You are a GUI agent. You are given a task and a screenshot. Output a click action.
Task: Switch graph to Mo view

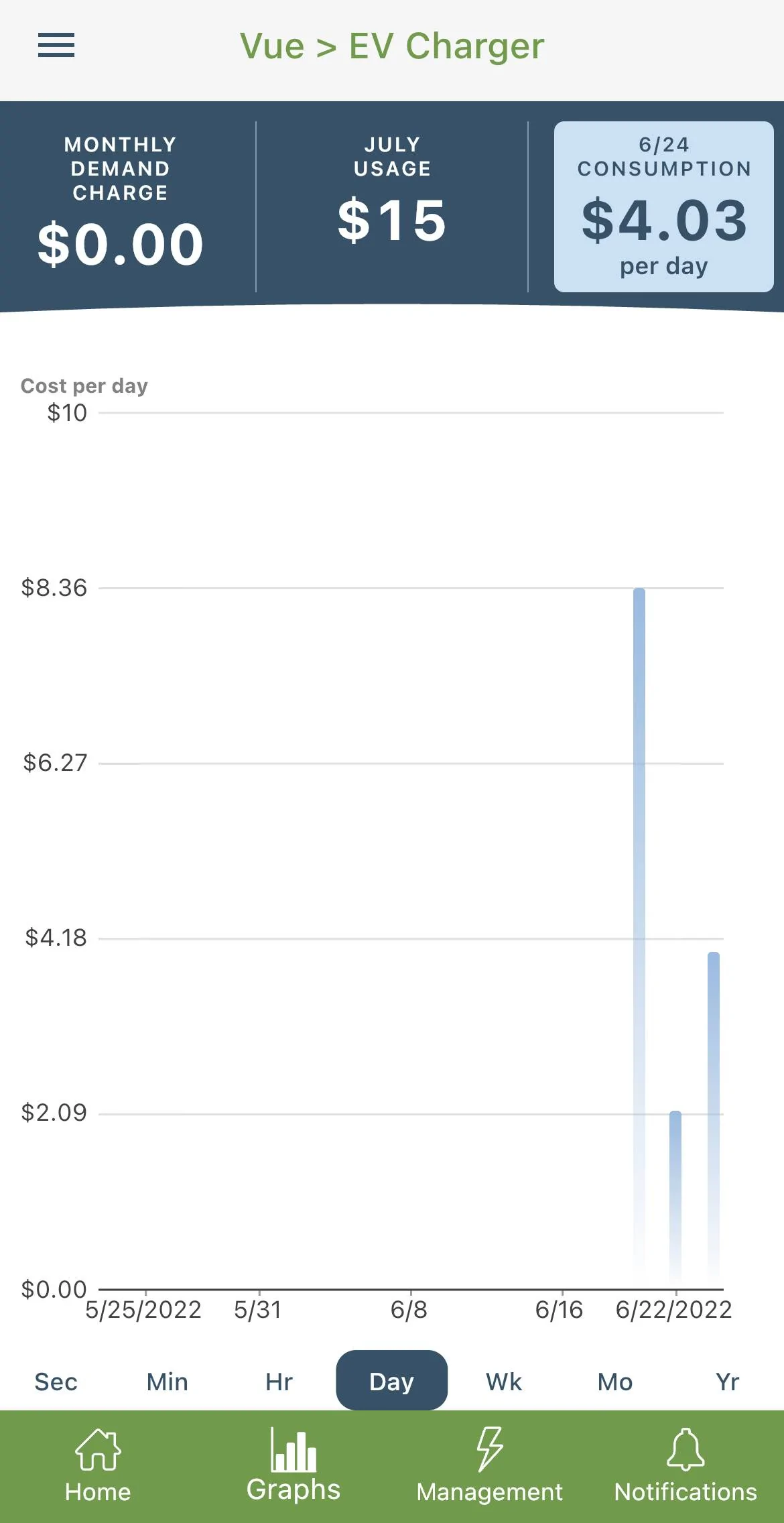point(615,1382)
